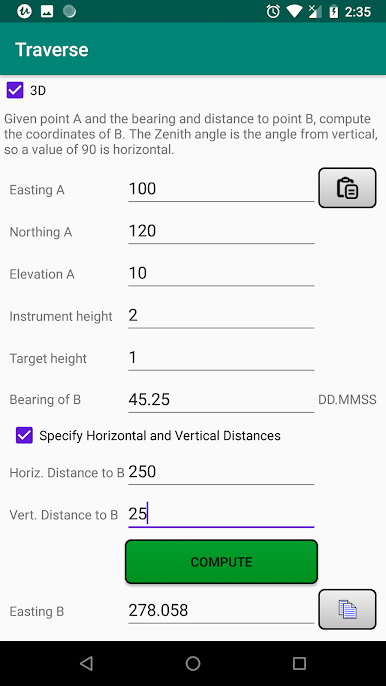386x686 pixels.
Task: Change the Elevation A value
Action: 221,274
